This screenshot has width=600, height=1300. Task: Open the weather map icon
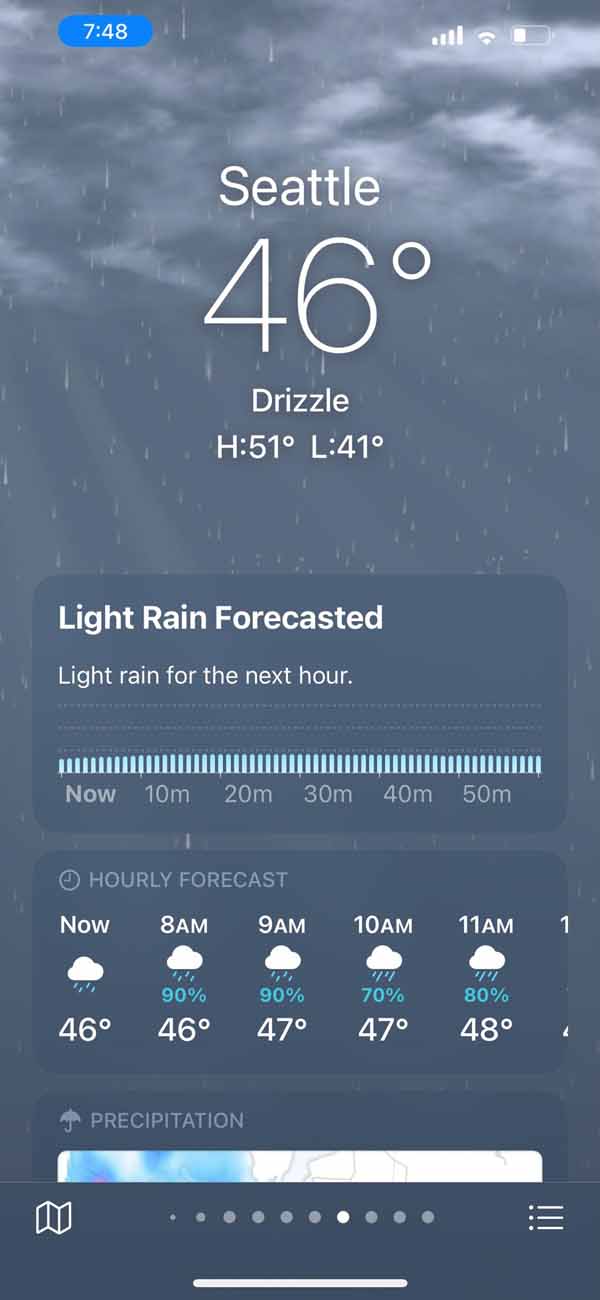(53, 1217)
